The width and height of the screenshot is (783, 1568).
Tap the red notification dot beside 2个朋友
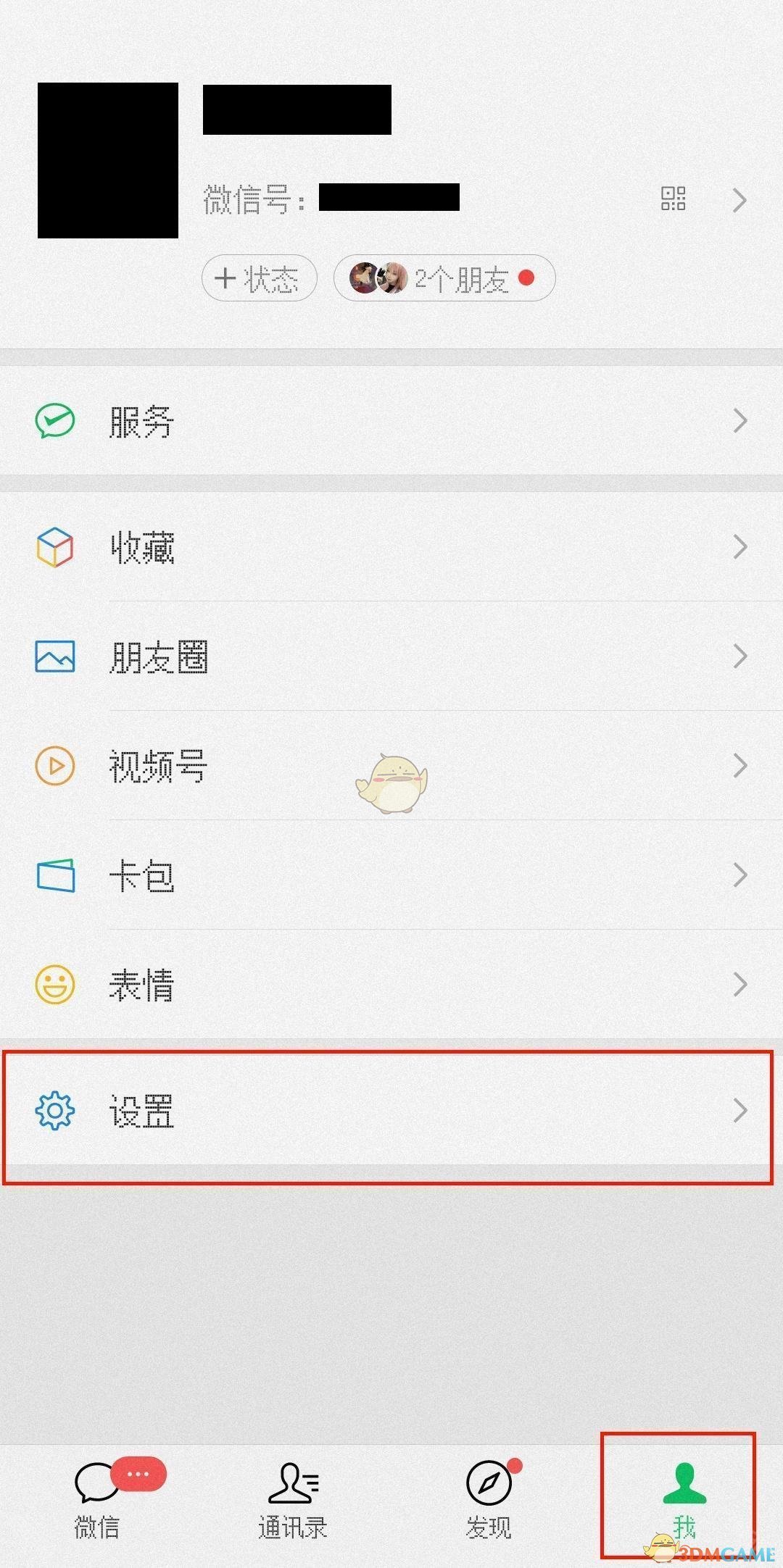(528, 278)
